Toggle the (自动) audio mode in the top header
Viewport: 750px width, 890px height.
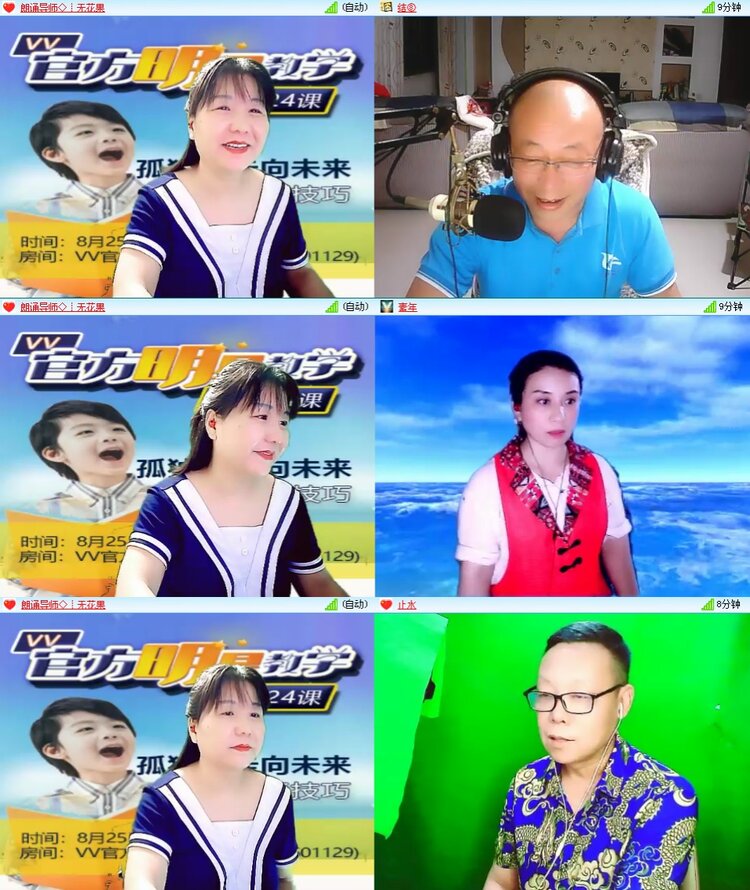tap(356, 10)
